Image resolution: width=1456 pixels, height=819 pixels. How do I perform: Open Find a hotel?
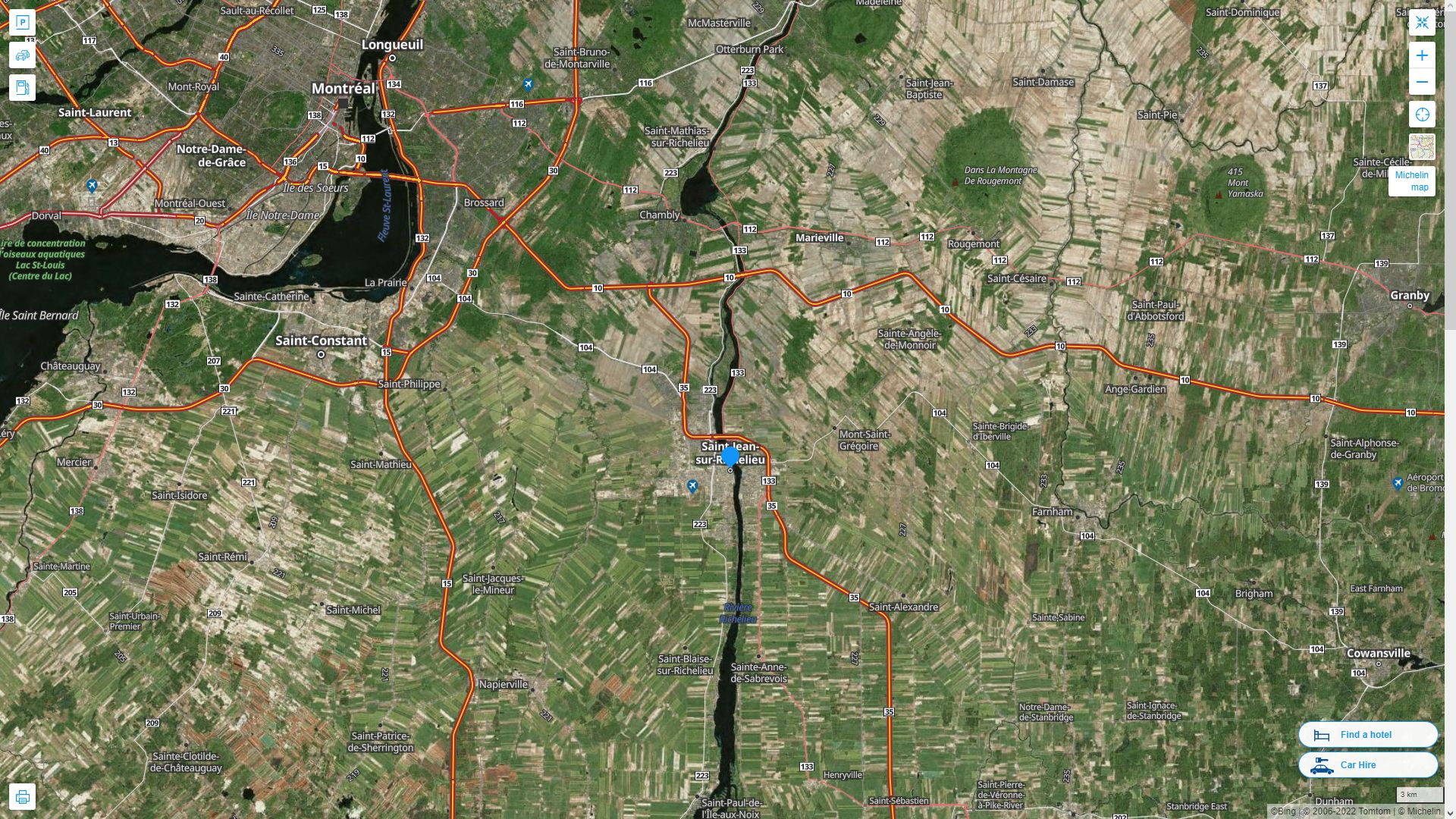[1367, 734]
